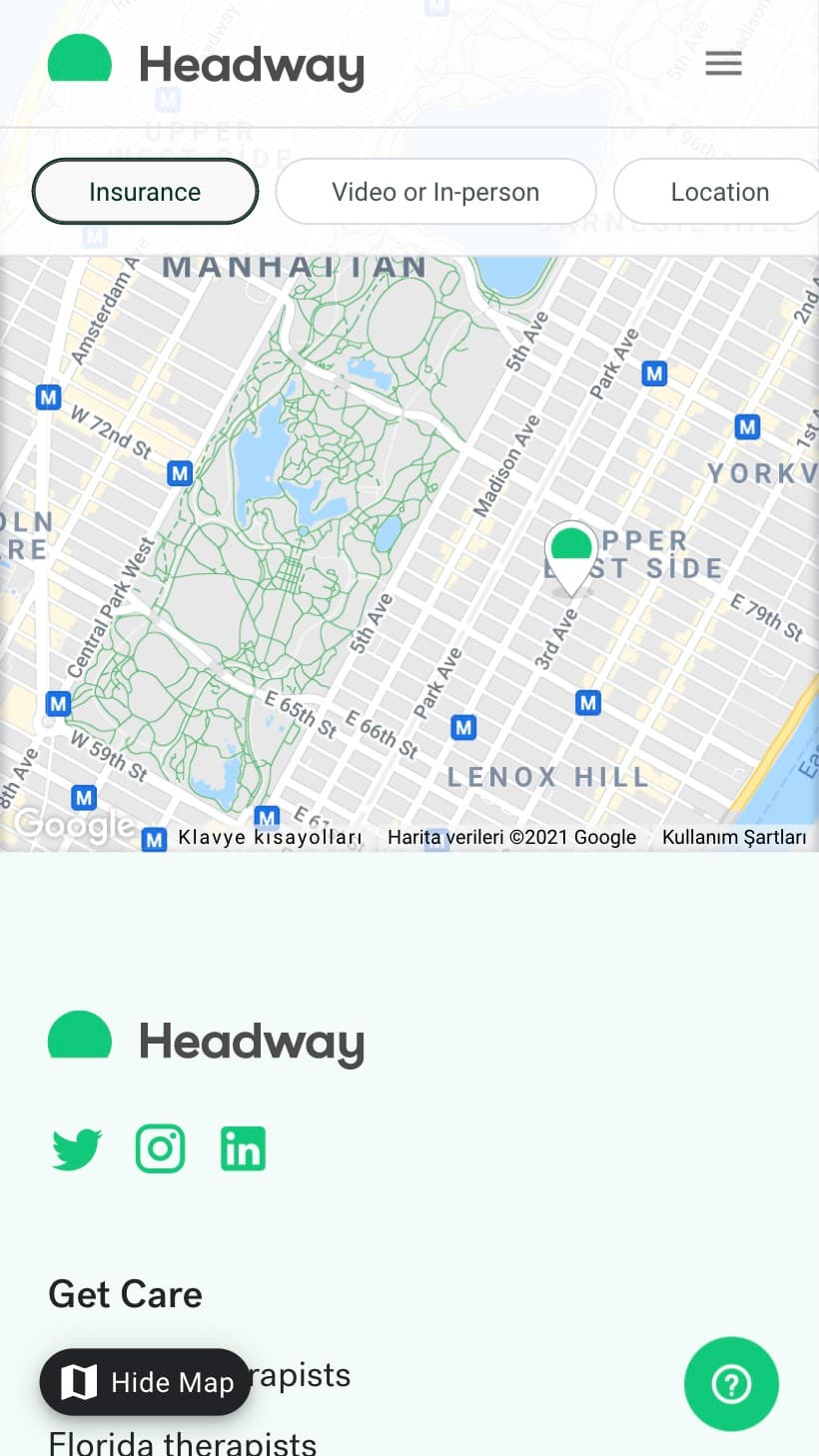Open the Video or In-person filter
This screenshot has width=819, height=1456.
pyautogui.click(x=435, y=192)
